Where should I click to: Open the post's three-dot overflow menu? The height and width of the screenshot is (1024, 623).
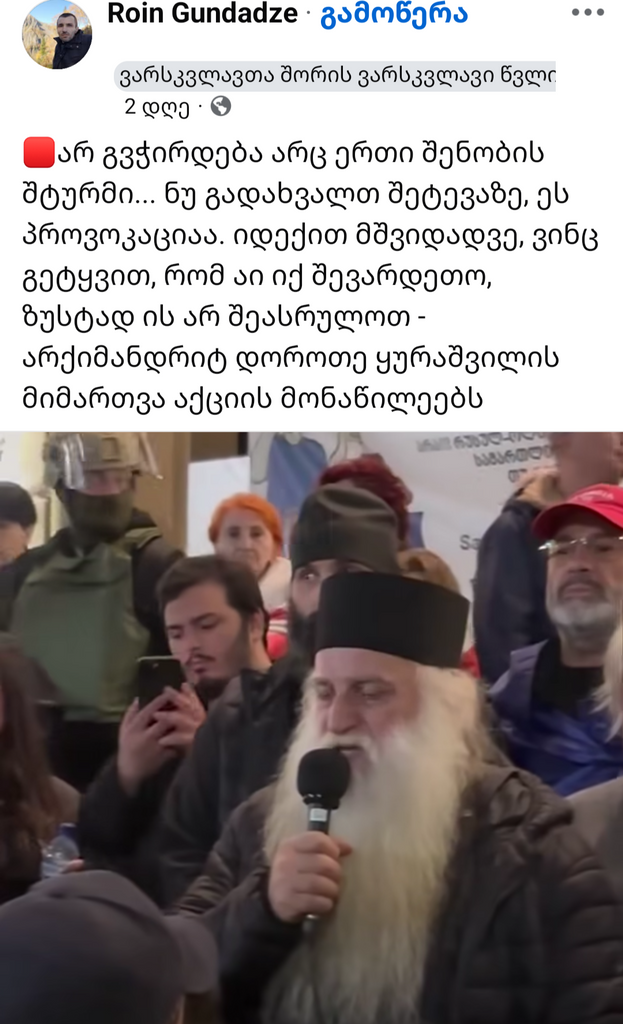[x=587, y=13]
